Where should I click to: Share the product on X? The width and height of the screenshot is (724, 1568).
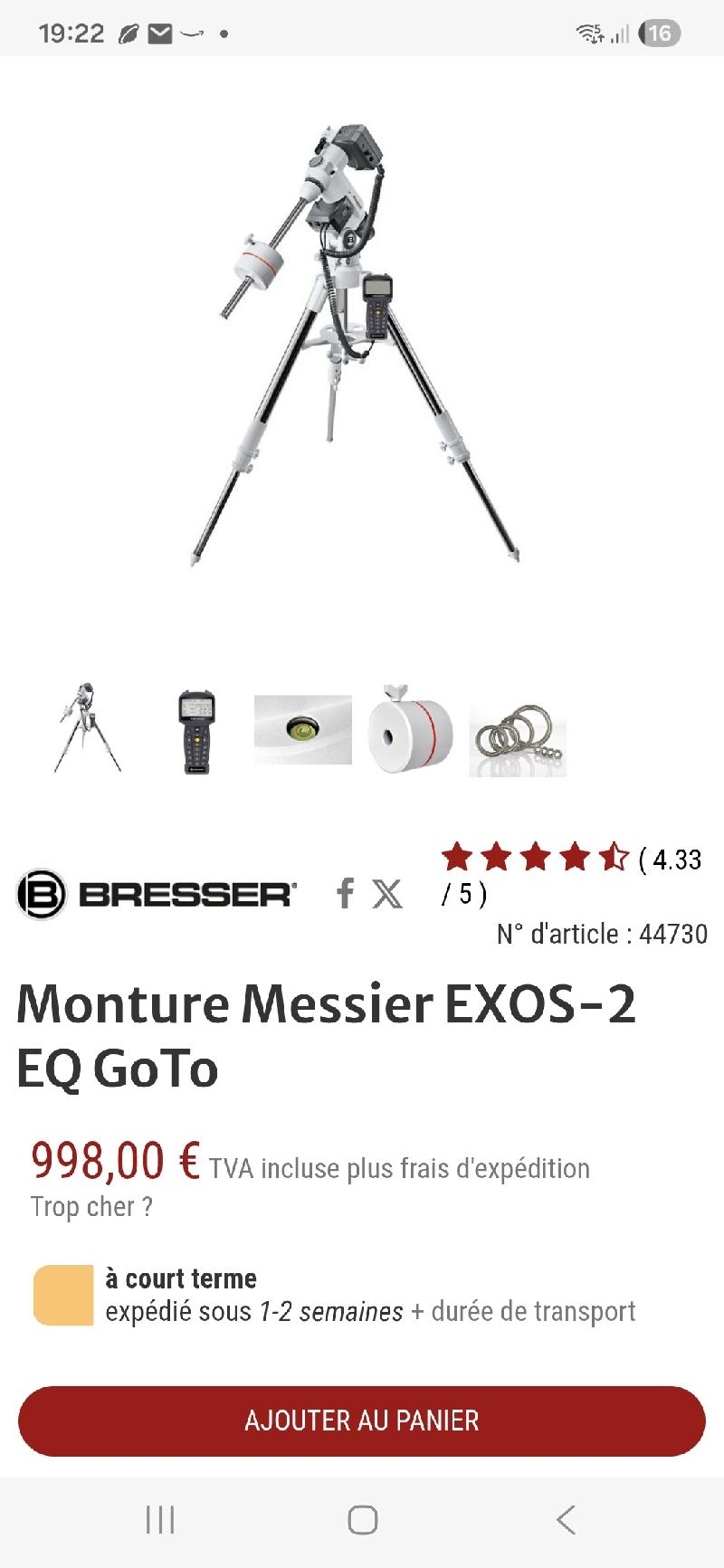click(x=387, y=893)
